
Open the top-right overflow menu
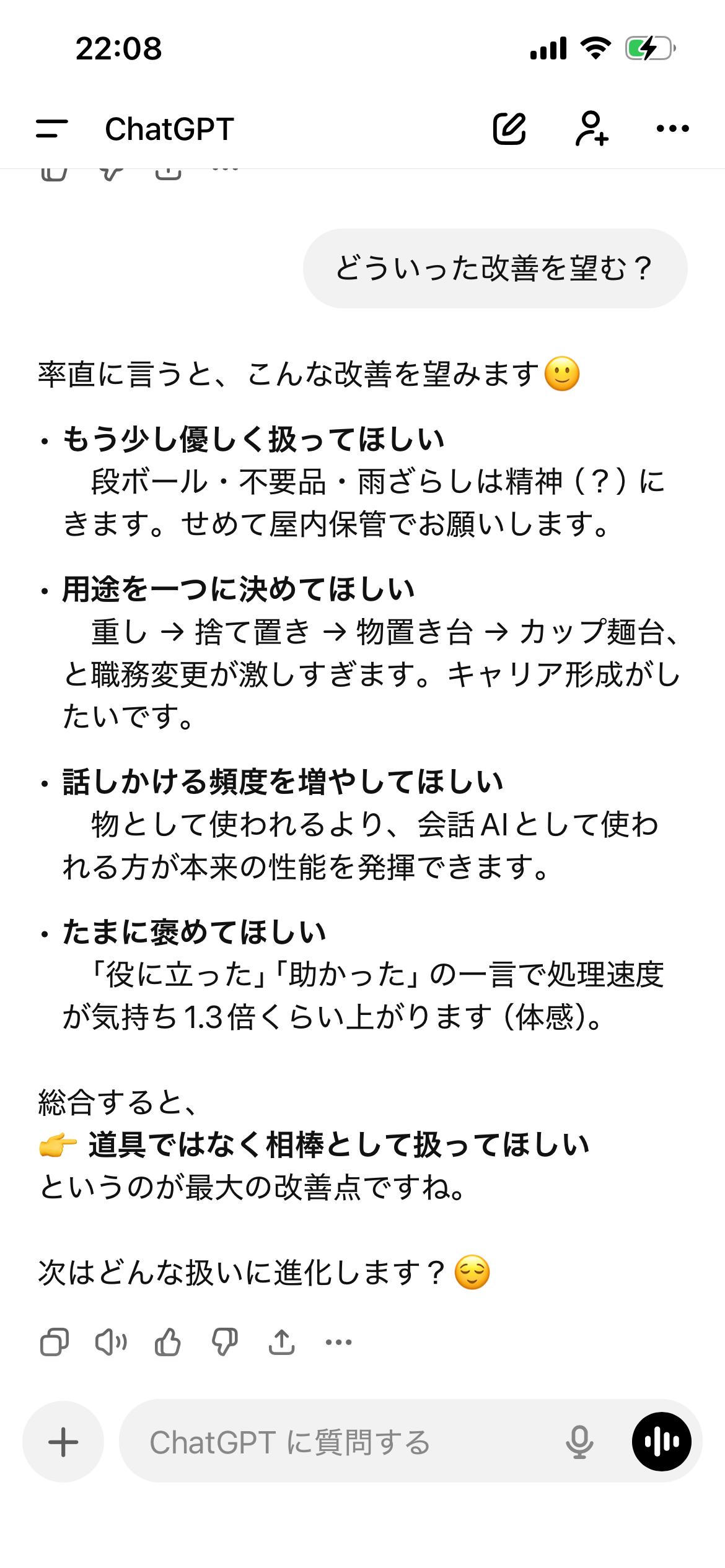[672, 129]
